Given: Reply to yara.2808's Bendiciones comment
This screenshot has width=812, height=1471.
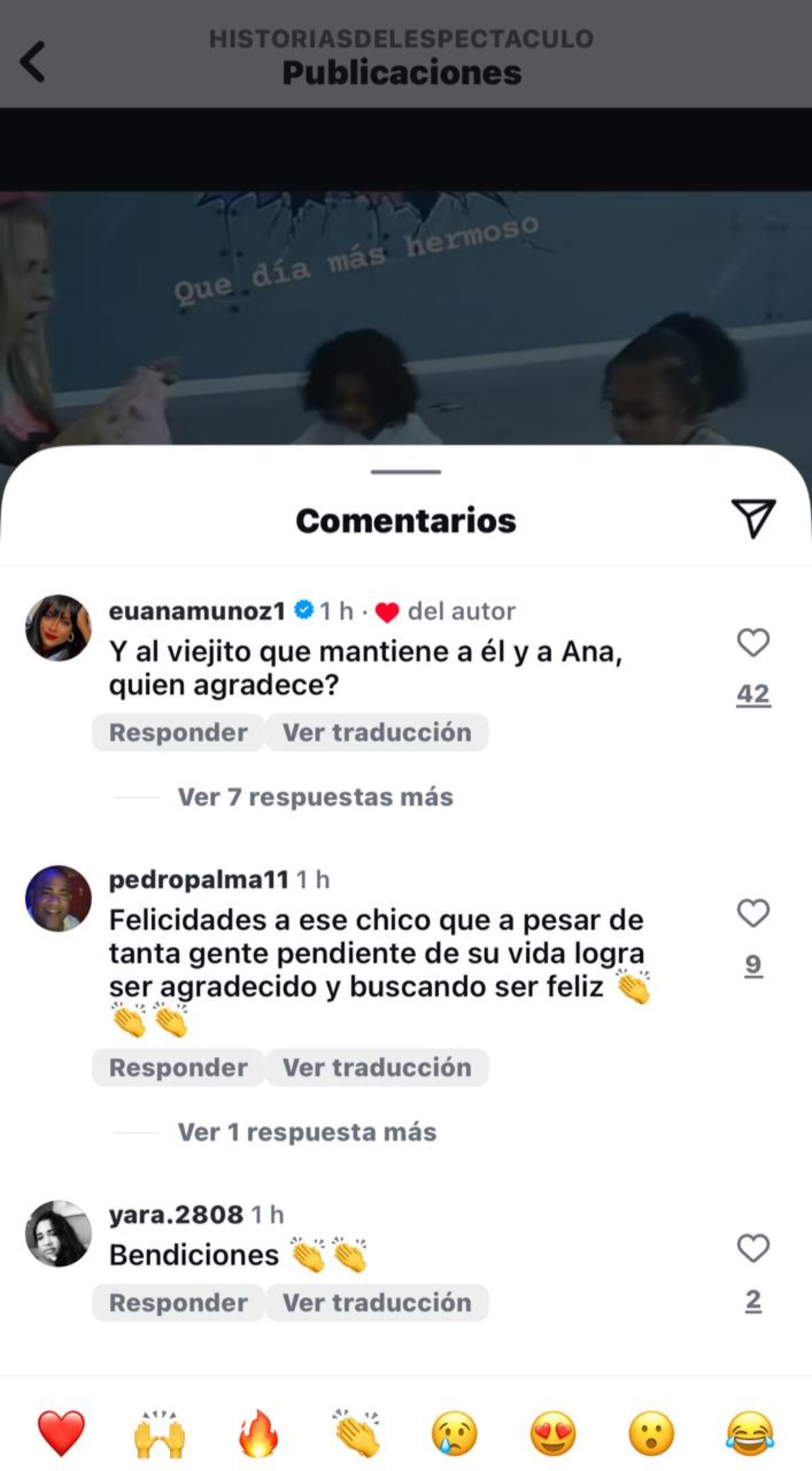Looking at the screenshot, I should tap(178, 1302).
